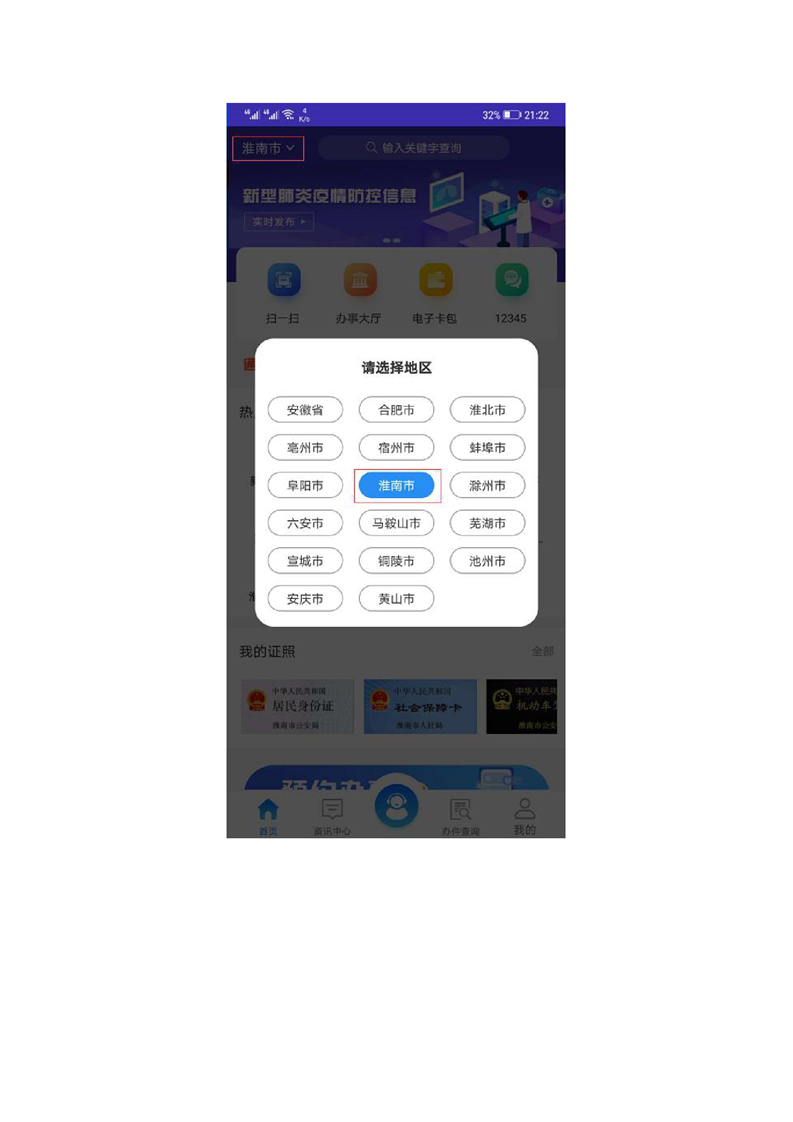Select 淮北市 from the region list
793x1122 pixels.
(487, 410)
